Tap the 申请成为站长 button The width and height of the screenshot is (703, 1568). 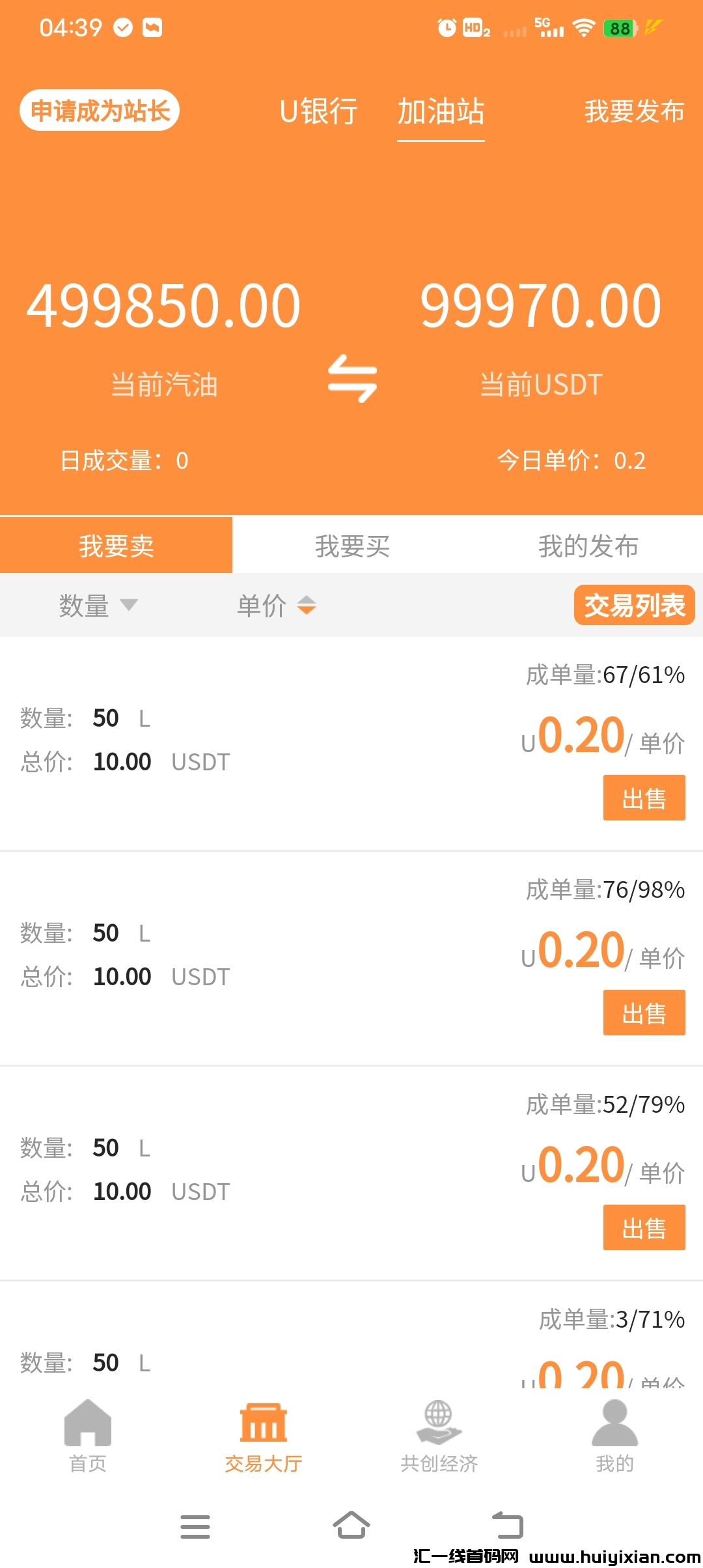tap(99, 111)
